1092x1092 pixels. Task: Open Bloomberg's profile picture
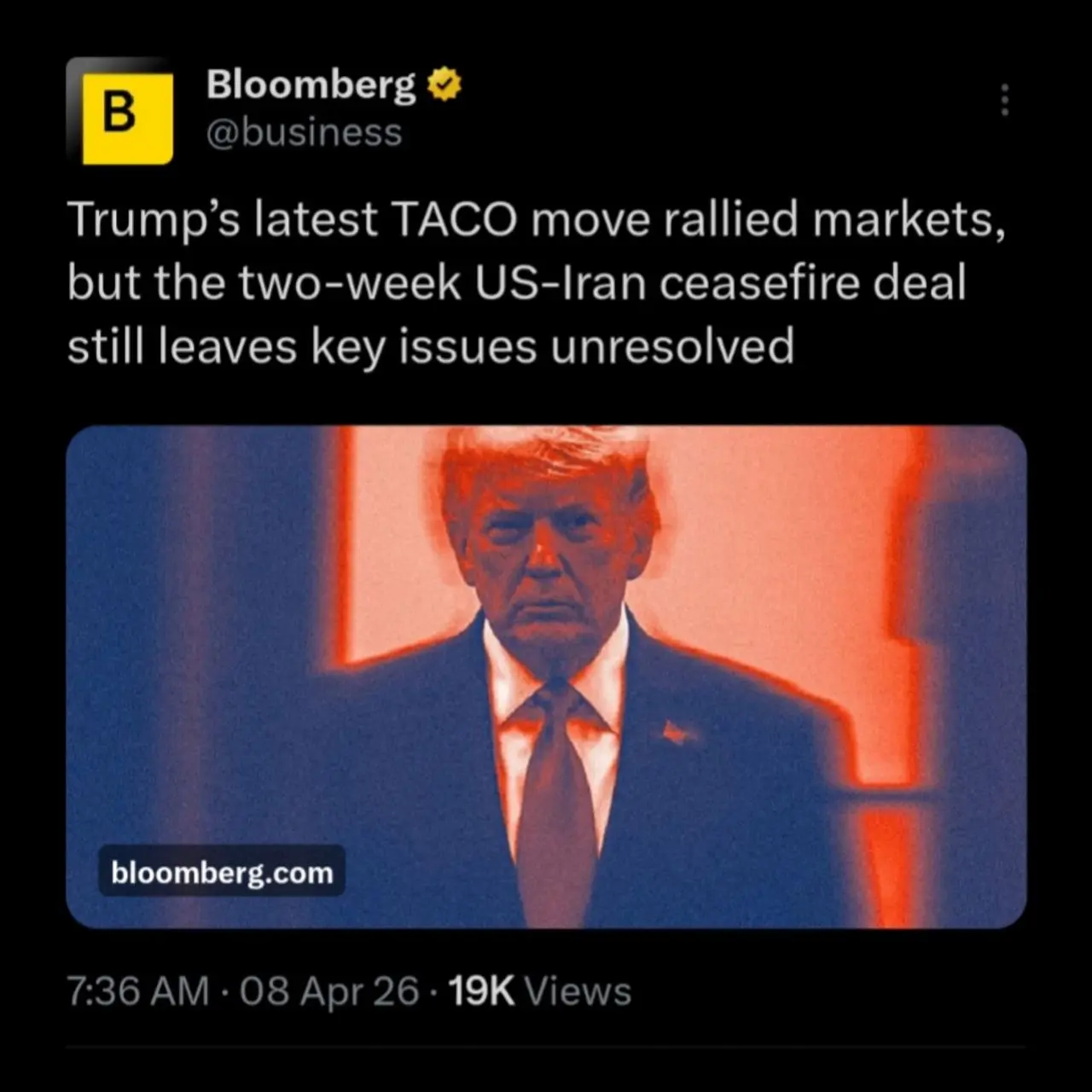pos(121,113)
